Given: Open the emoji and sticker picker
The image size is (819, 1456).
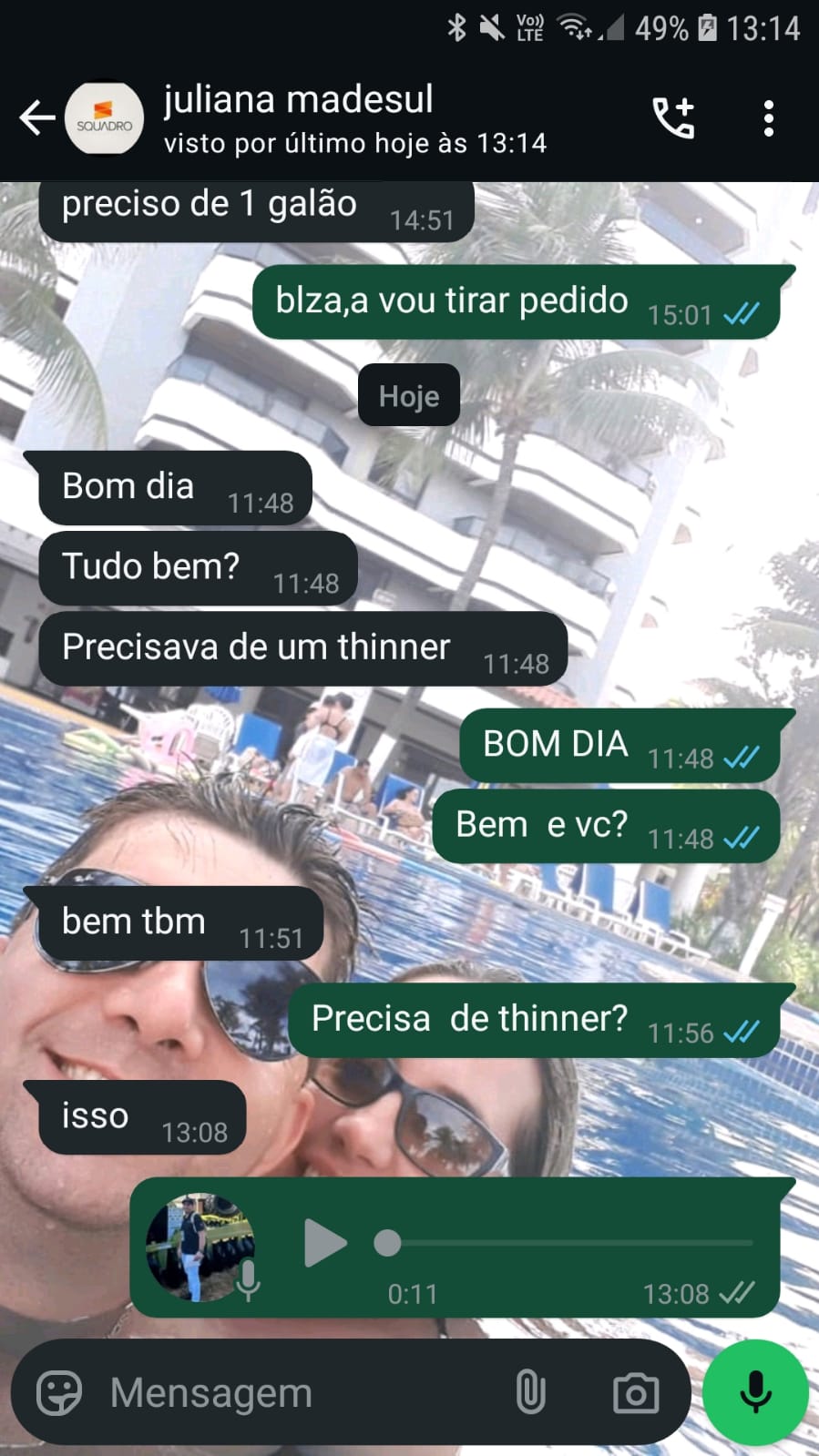Looking at the screenshot, I should pos(59,1392).
